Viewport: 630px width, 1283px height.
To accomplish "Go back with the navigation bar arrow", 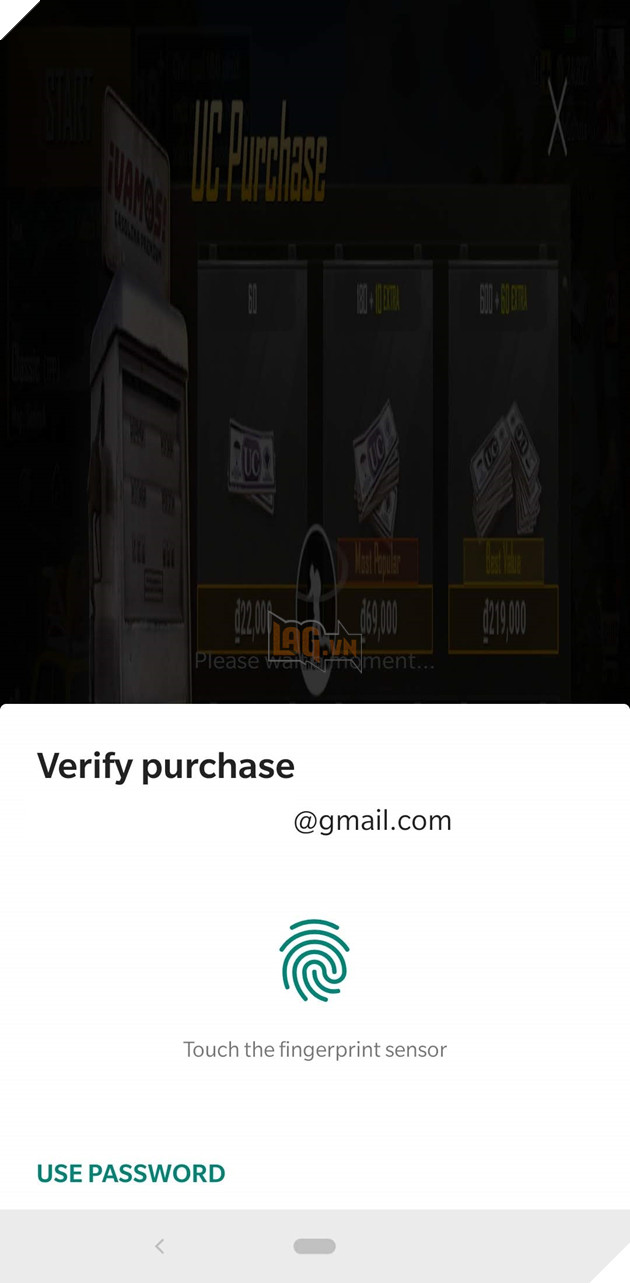I will pos(160,1246).
